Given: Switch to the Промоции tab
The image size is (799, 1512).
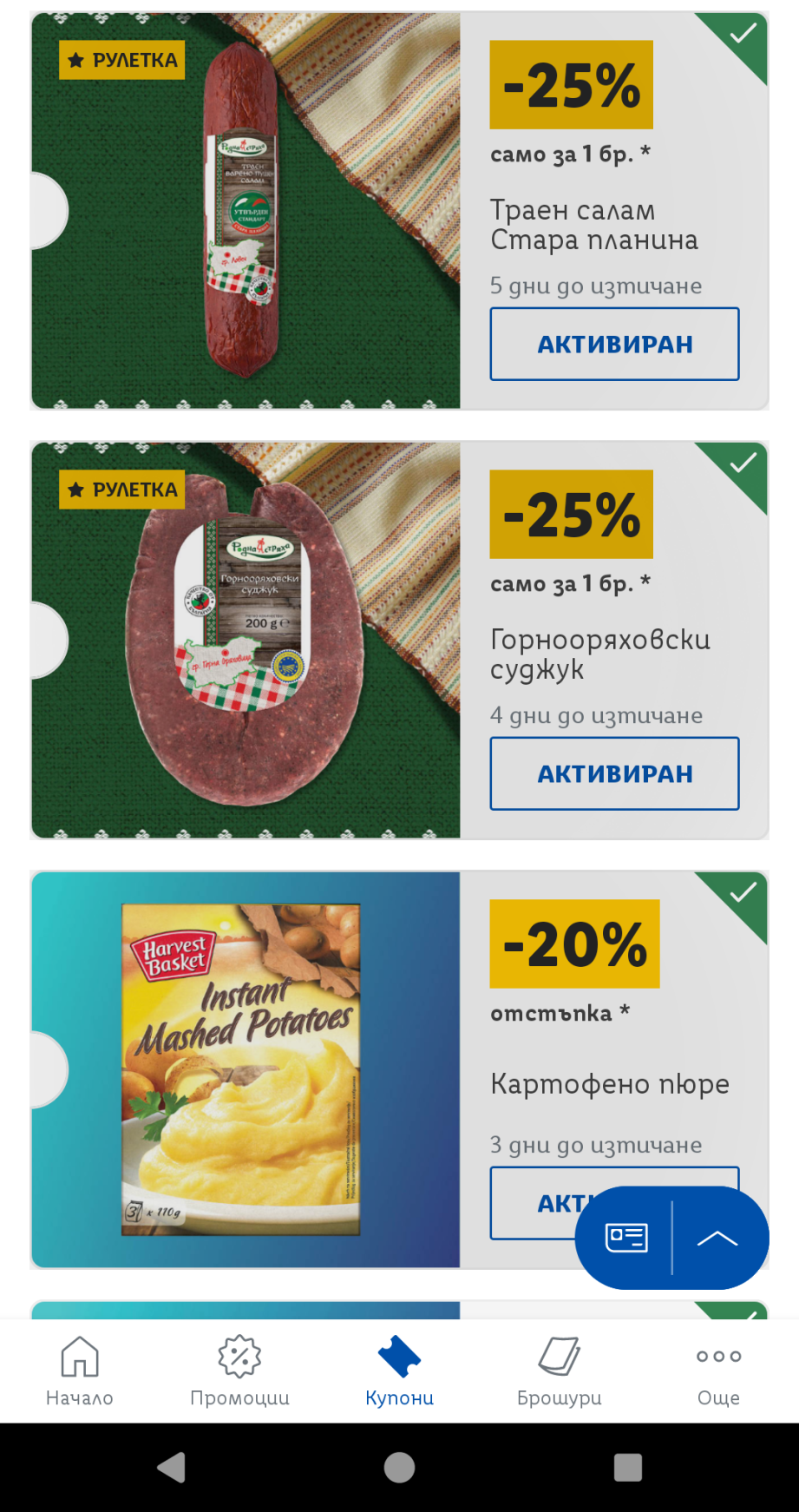Looking at the screenshot, I should click(239, 1371).
